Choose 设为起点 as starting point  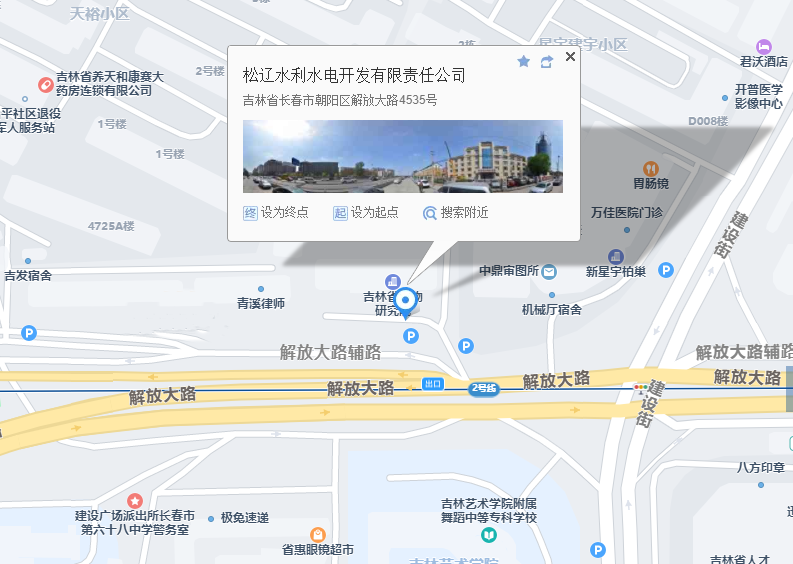point(365,213)
